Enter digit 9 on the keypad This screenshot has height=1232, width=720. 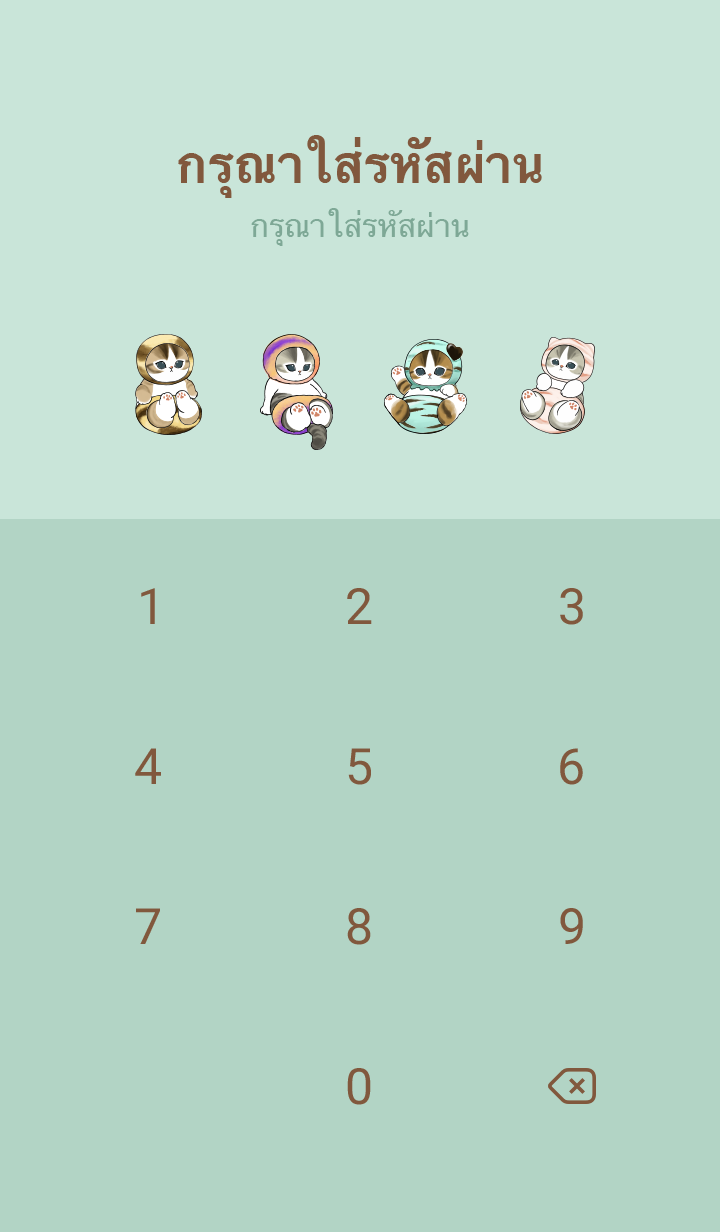coord(571,927)
